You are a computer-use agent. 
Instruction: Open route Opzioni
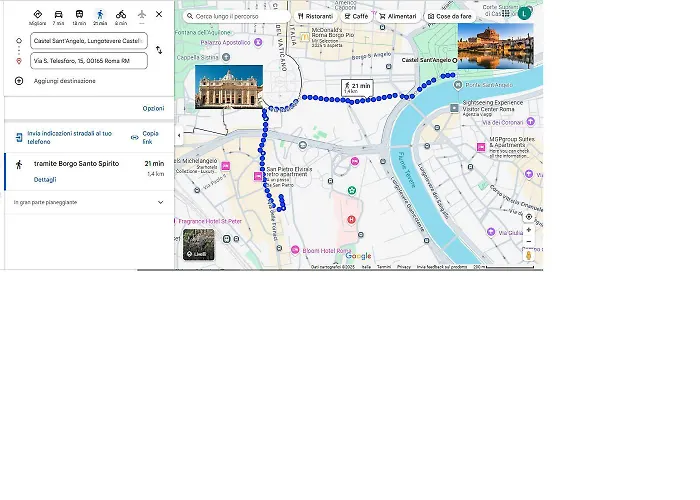(x=153, y=108)
